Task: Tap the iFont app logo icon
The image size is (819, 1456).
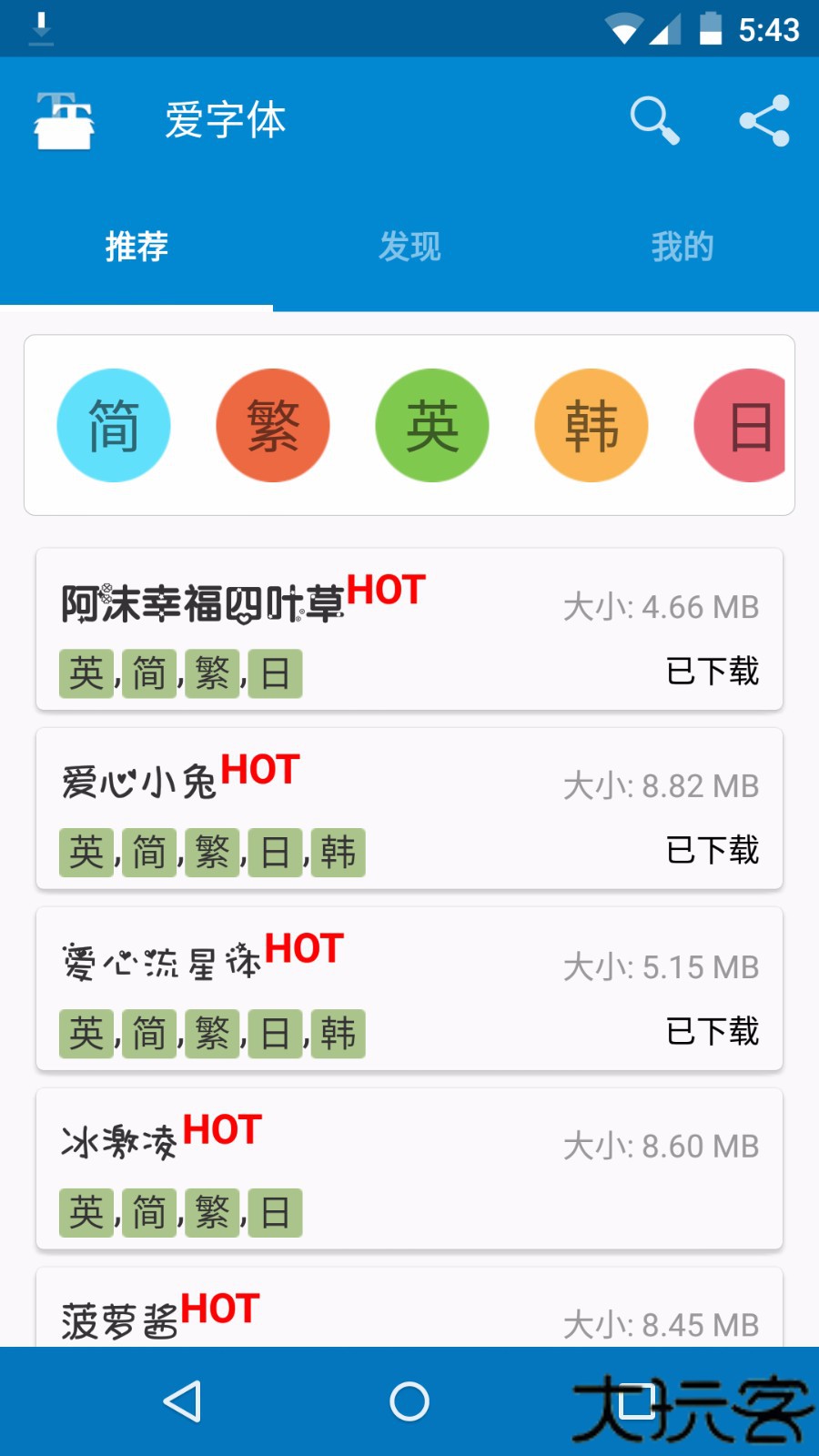Action: pyautogui.click(x=64, y=120)
